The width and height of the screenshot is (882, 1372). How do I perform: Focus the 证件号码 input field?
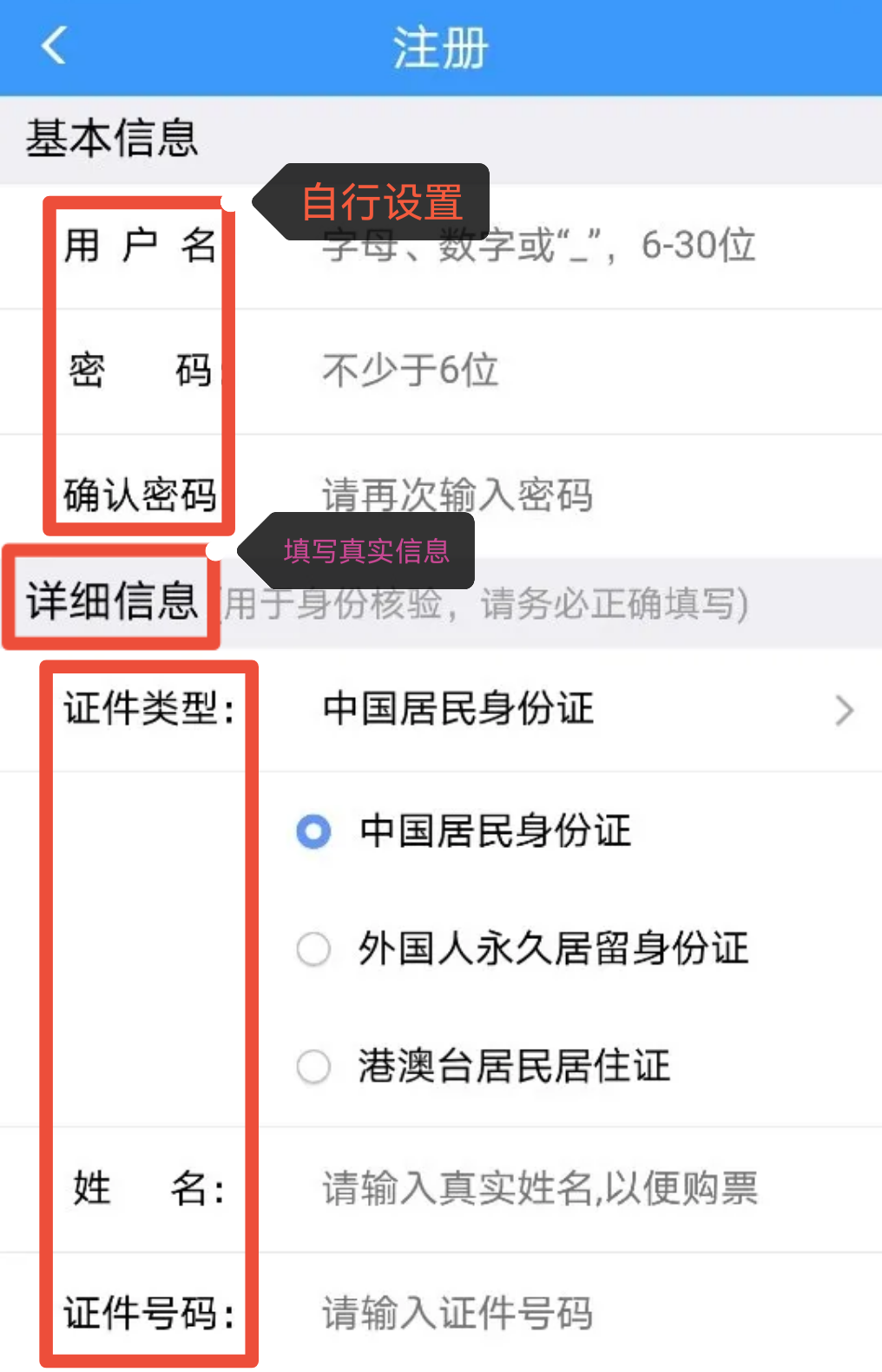(x=556, y=1313)
